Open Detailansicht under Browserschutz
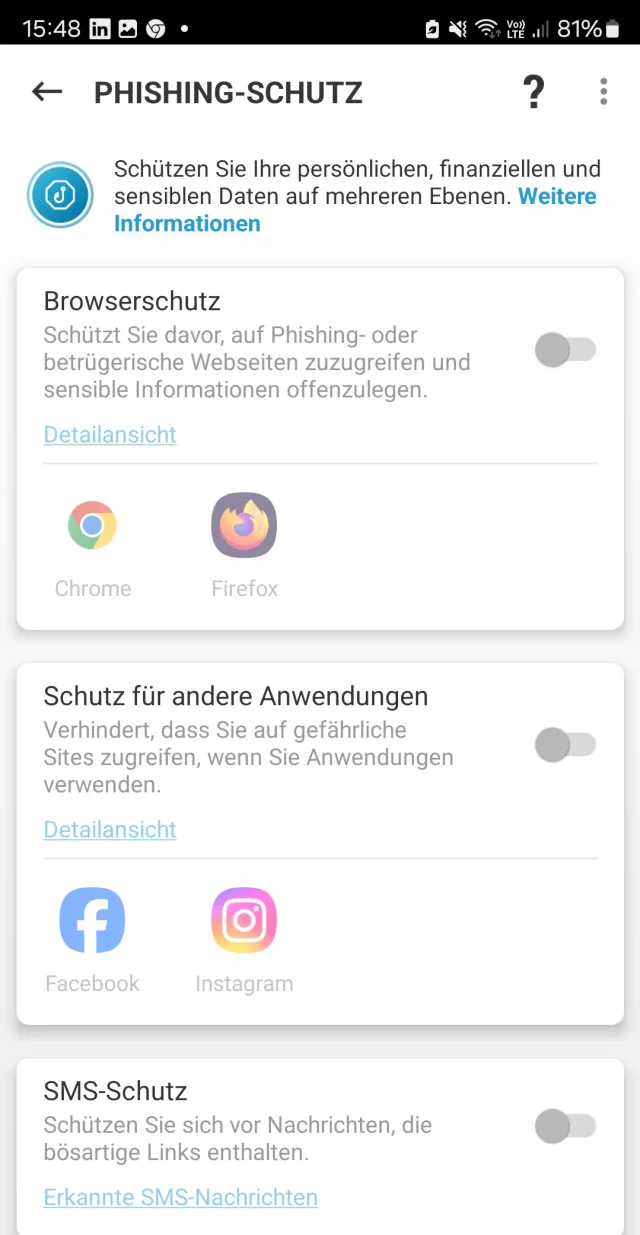Image resolution: width=640 pixels, height=1235 pixels. coord(110,435)
